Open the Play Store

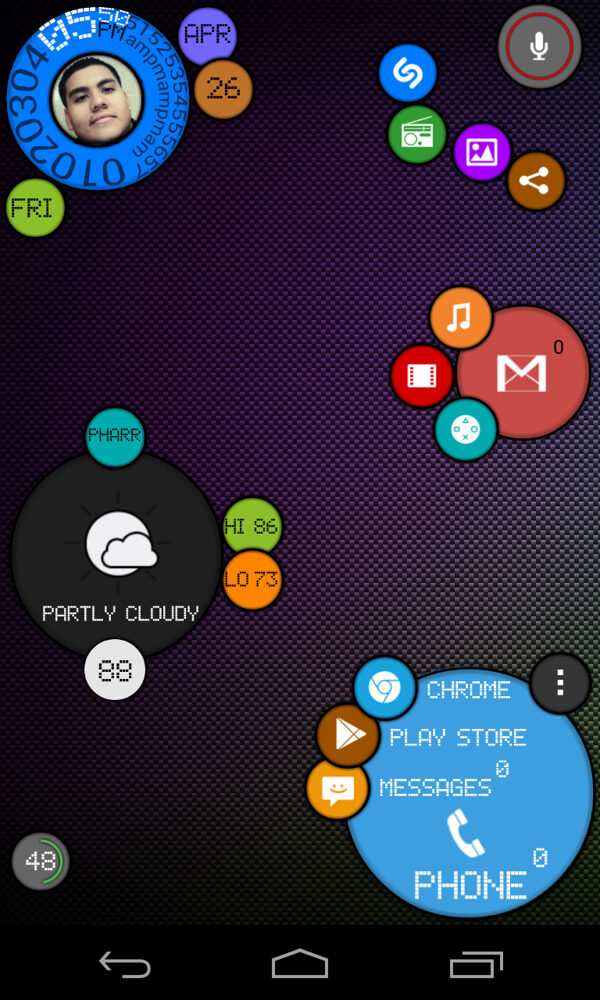tap(348, 735)
